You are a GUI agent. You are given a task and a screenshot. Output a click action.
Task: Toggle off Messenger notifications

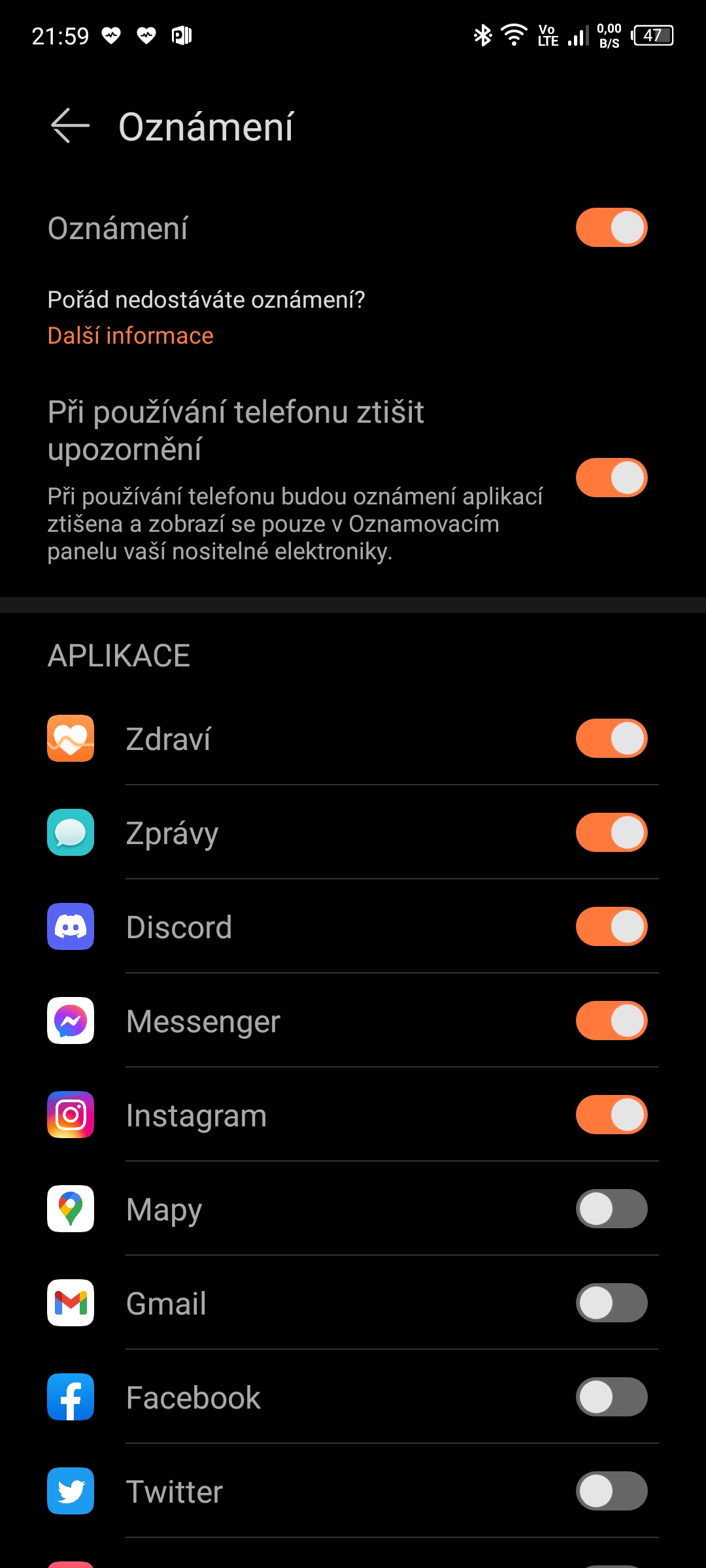[611, 1021]
